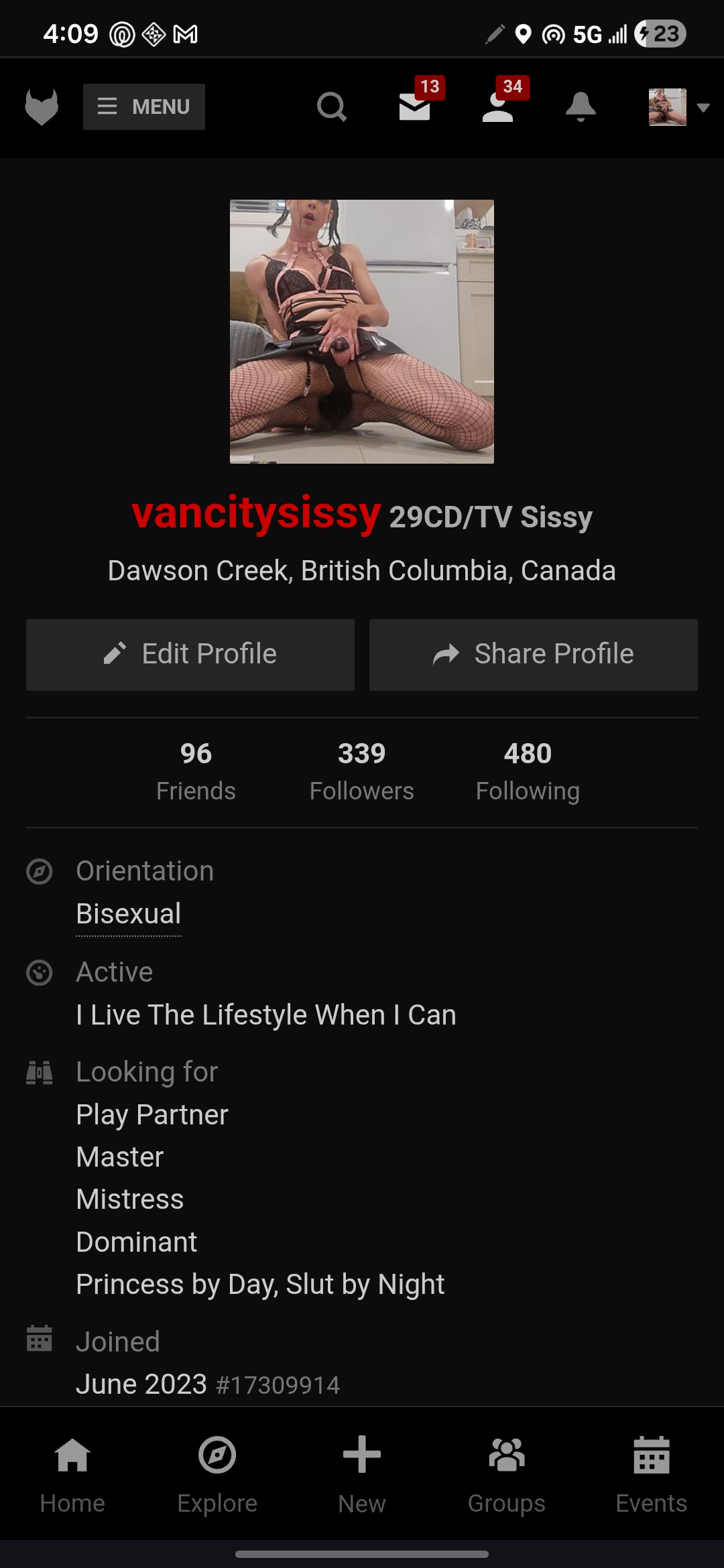
Task: Open the search function
Action: [x=331, y=107]
